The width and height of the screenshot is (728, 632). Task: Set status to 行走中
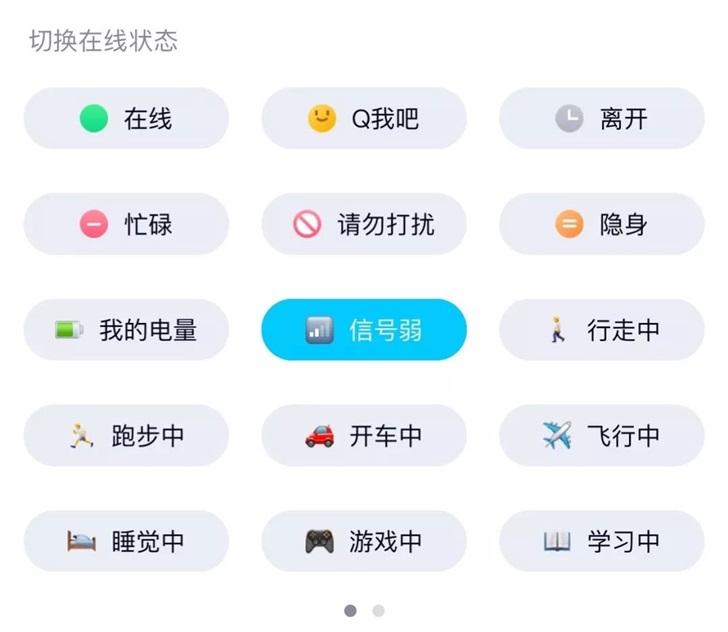[602, 330]
